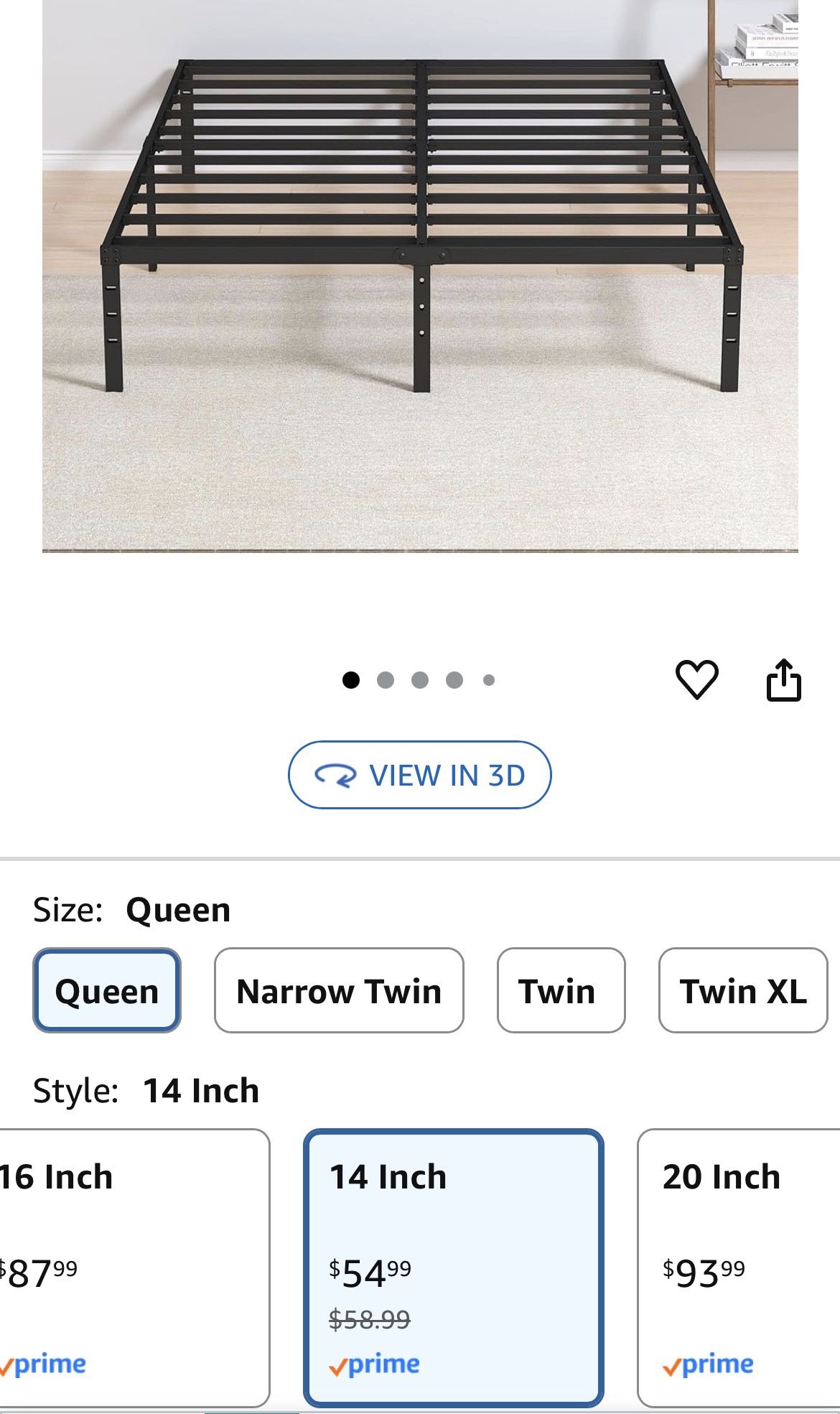The width and height of the screenshot is (840, 1414).
Task: Add bed frame to wish list heart
Action: (696, 679)
